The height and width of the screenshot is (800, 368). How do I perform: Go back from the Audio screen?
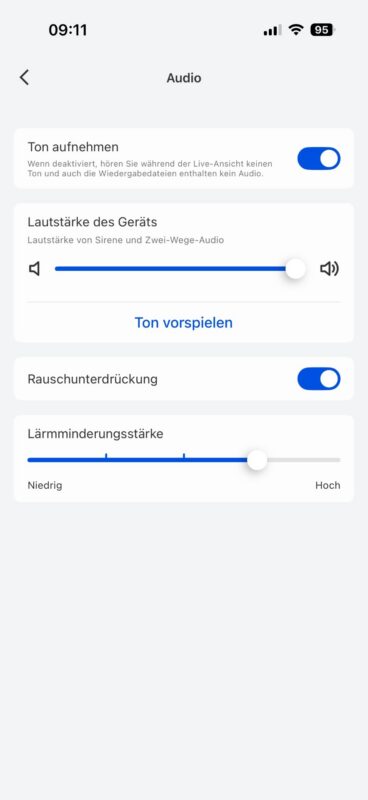pos(24,78)
